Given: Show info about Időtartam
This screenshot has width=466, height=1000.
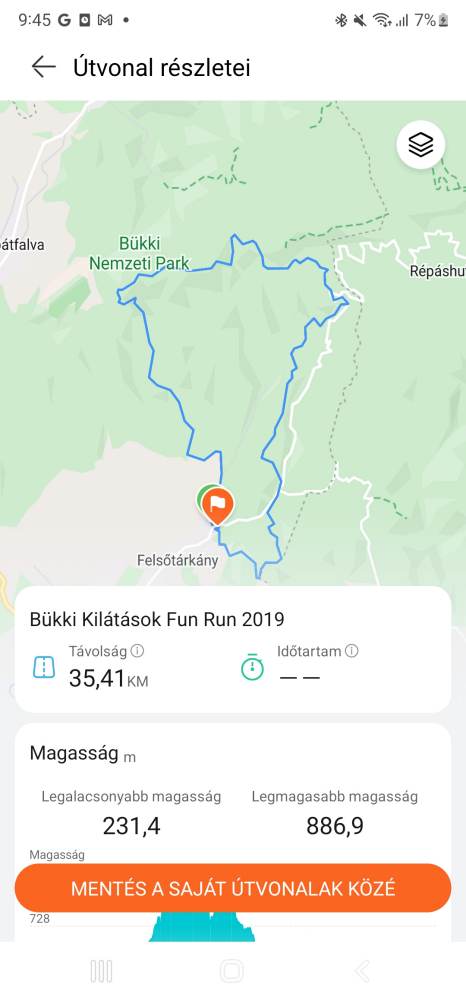Looking at the screenshot, I should click(351, 651).
